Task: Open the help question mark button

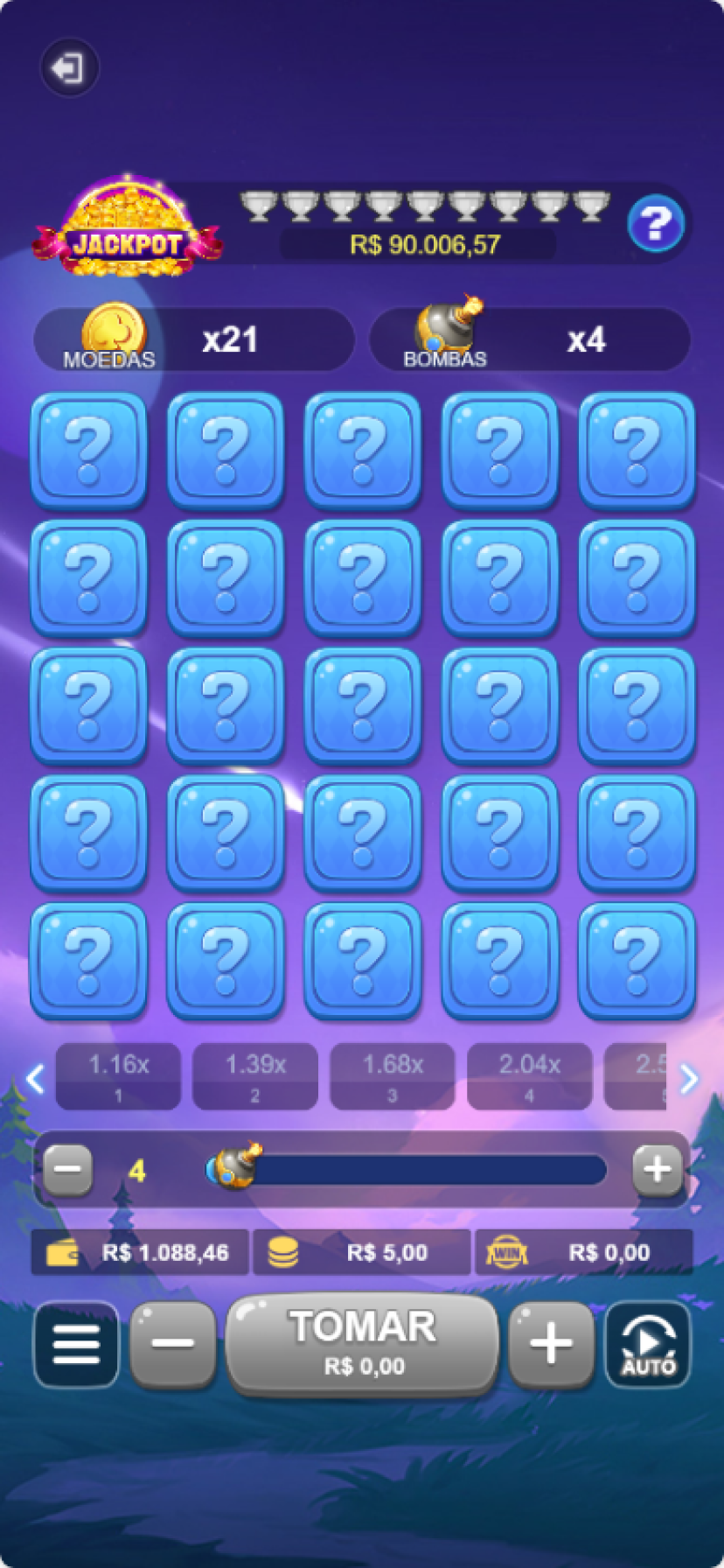Action: point(656,225)
